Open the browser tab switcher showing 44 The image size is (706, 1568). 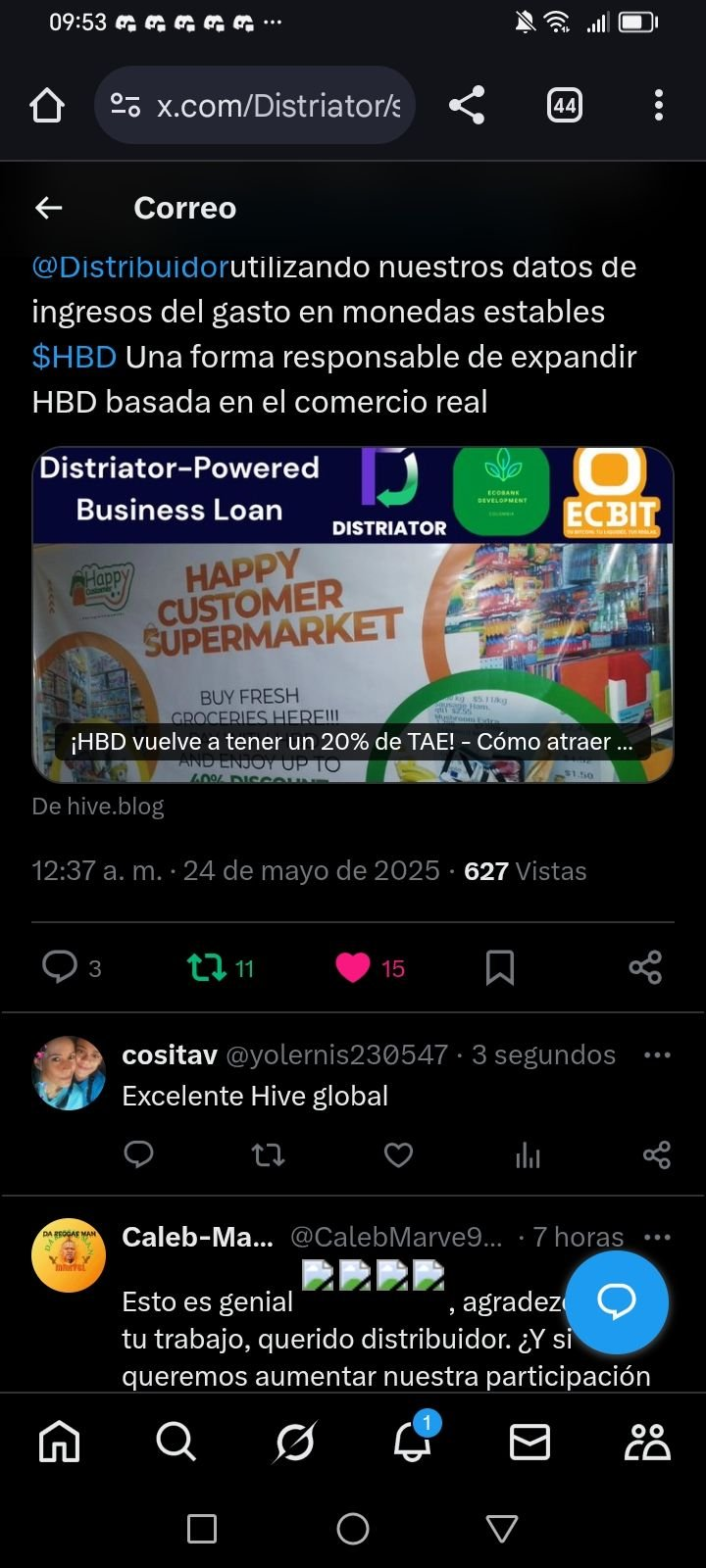[x=564, y=105]
